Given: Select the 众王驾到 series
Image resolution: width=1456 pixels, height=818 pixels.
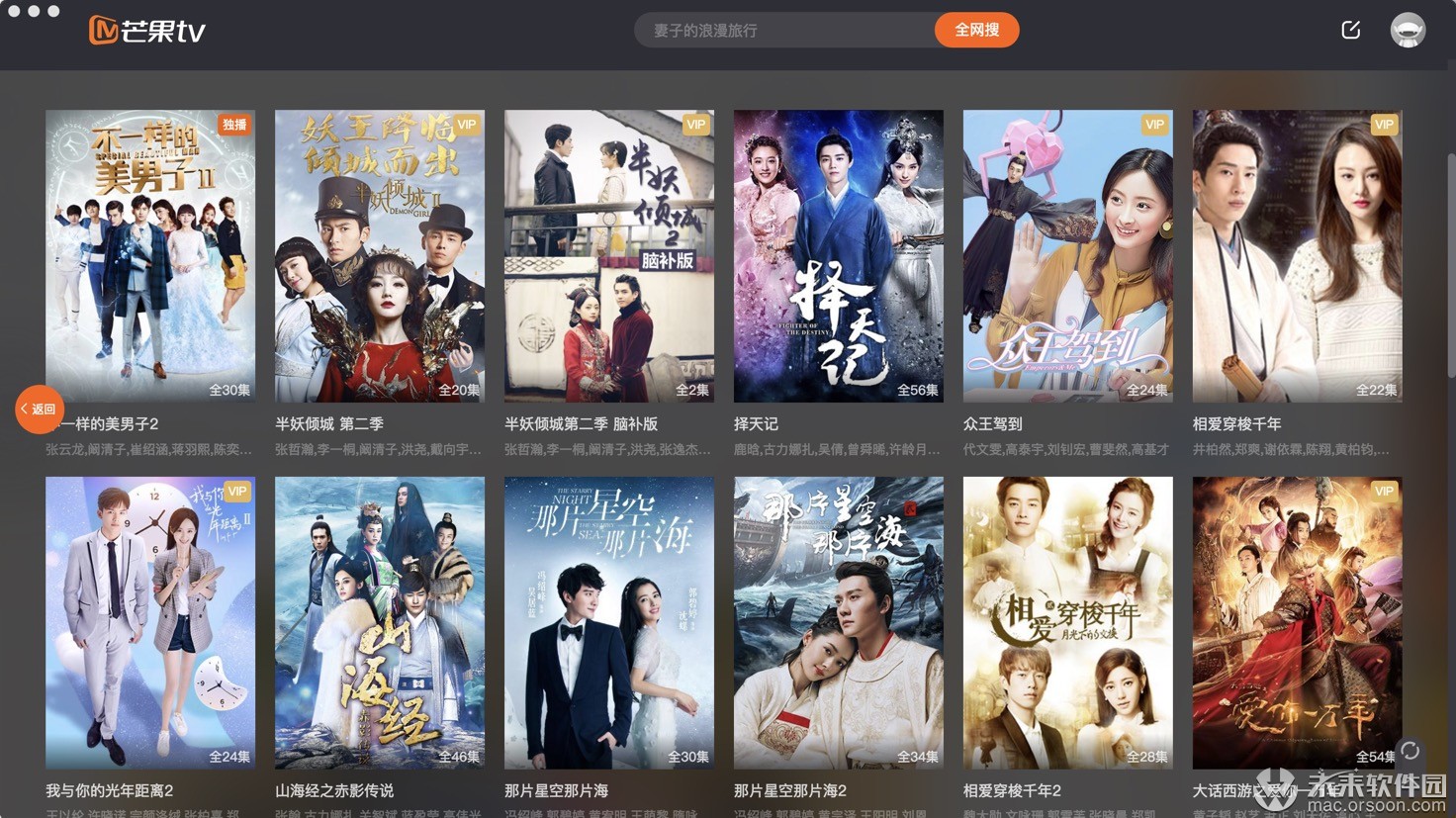Looking at the screenshot, I should click(1068, 255).
